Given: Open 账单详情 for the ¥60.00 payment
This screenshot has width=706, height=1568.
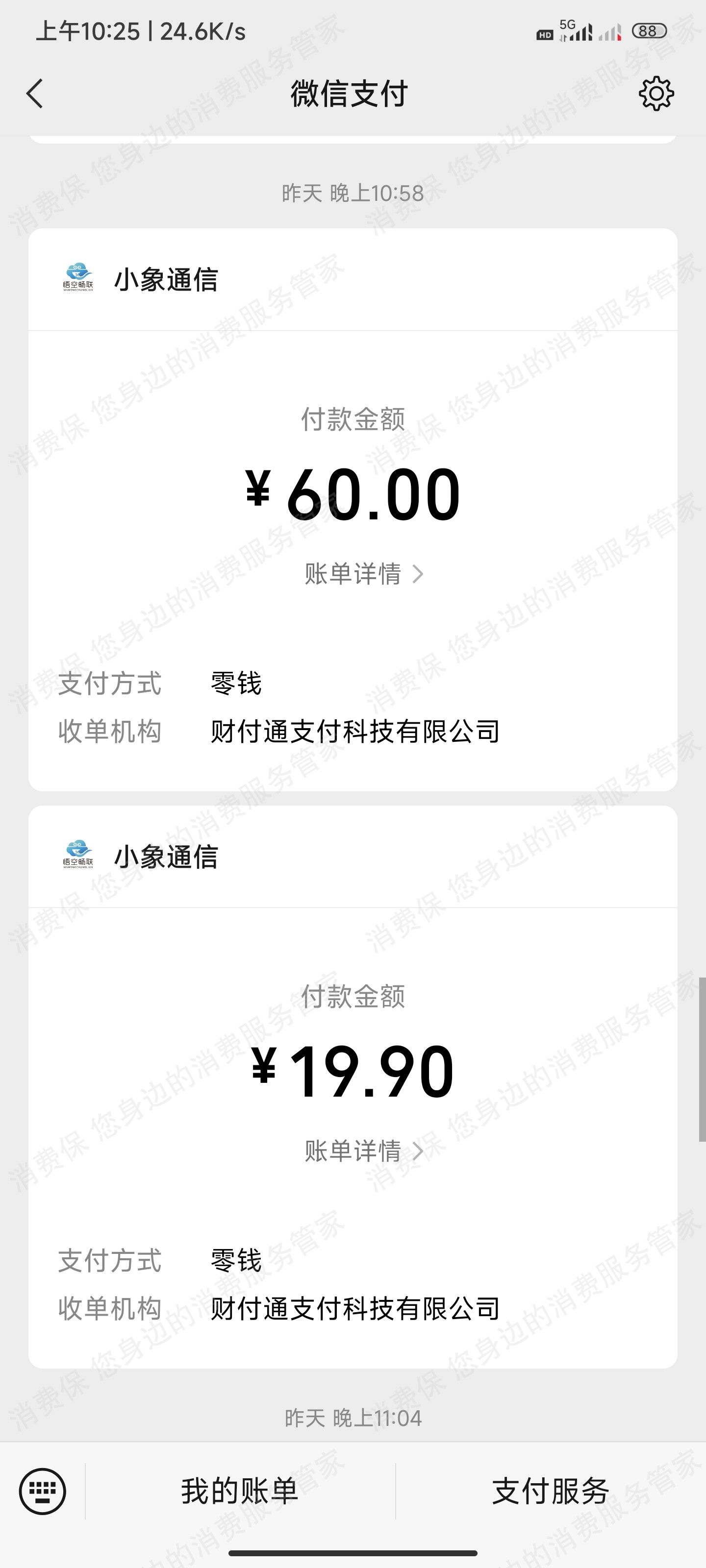Looking at the screenshot, I should tap(363, 574).
